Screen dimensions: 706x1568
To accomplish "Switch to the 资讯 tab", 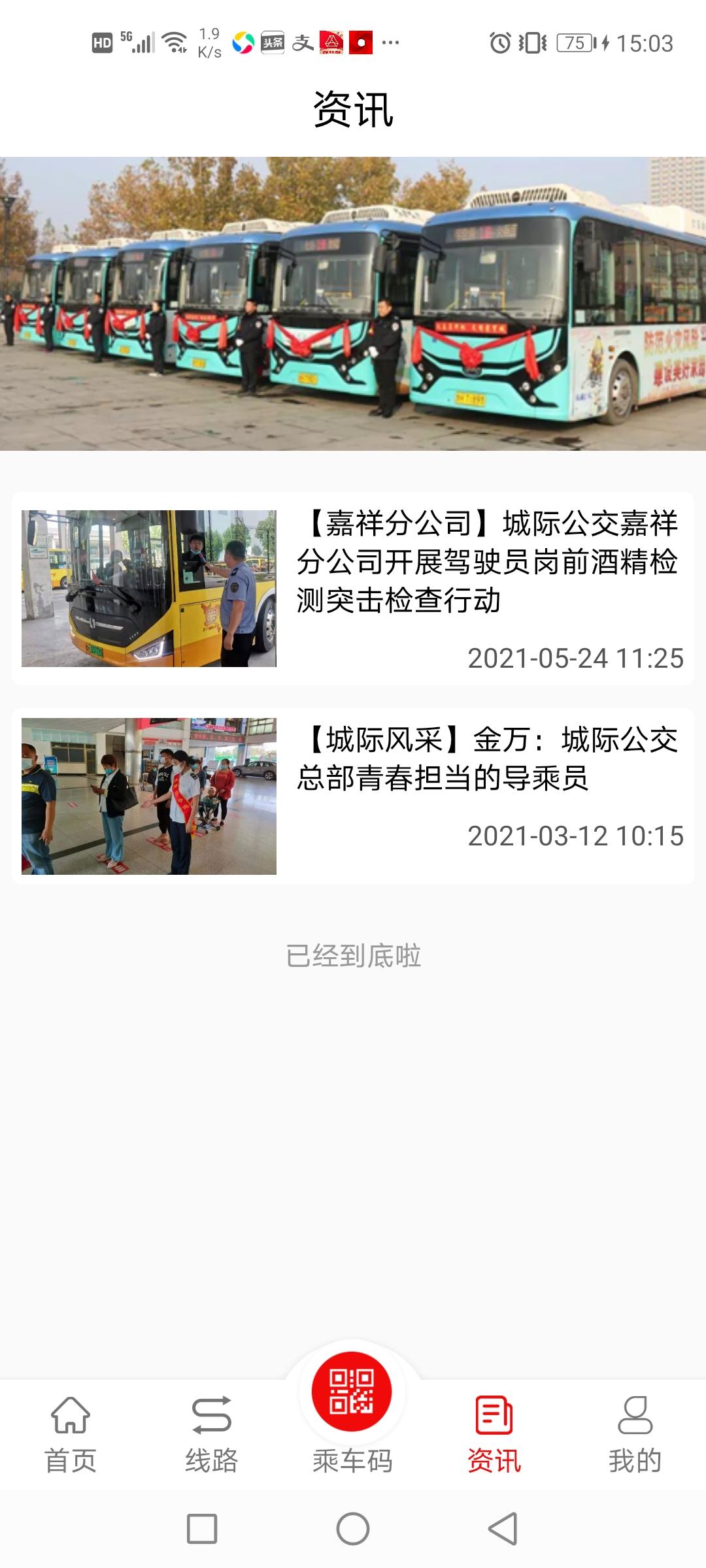I will coord(494,1434).
